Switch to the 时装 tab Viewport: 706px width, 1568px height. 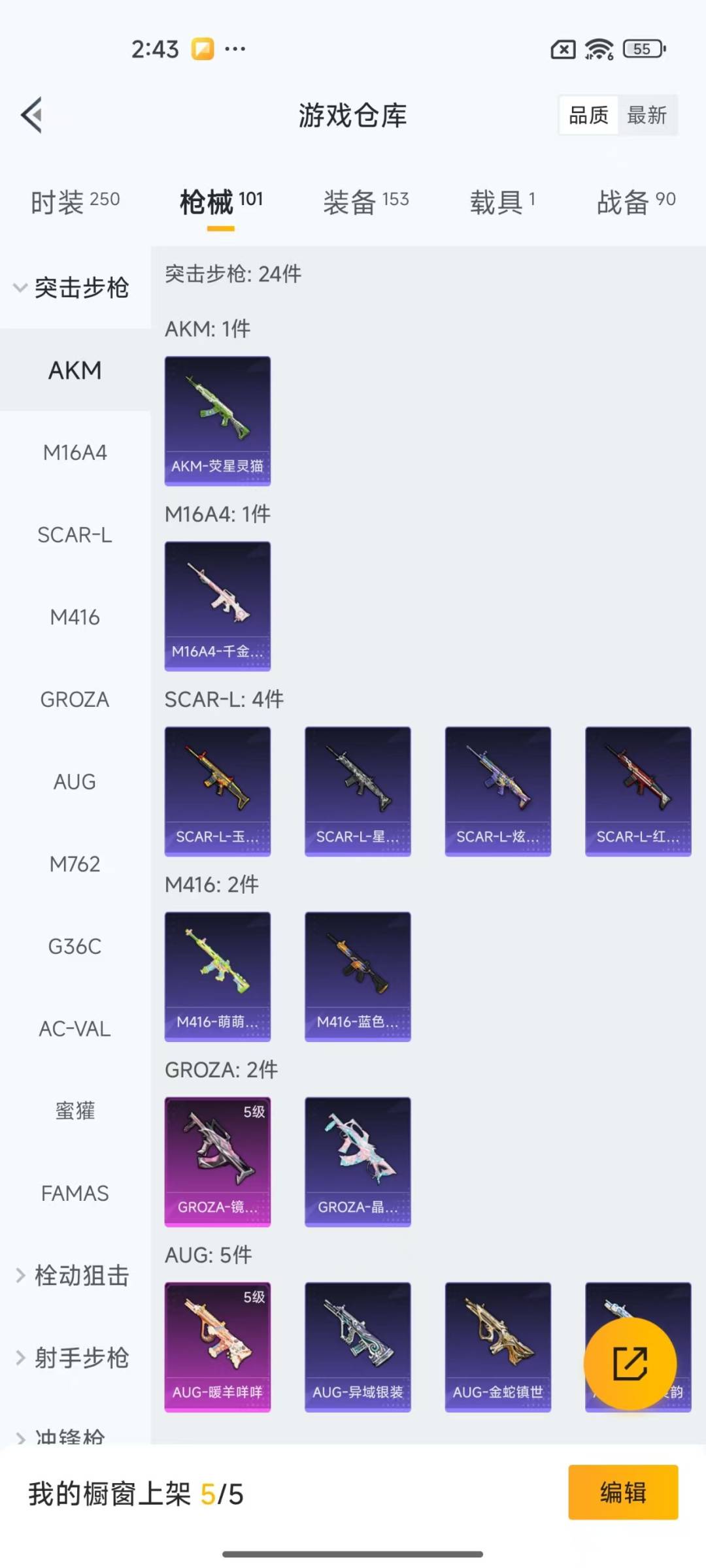point(75,201)
